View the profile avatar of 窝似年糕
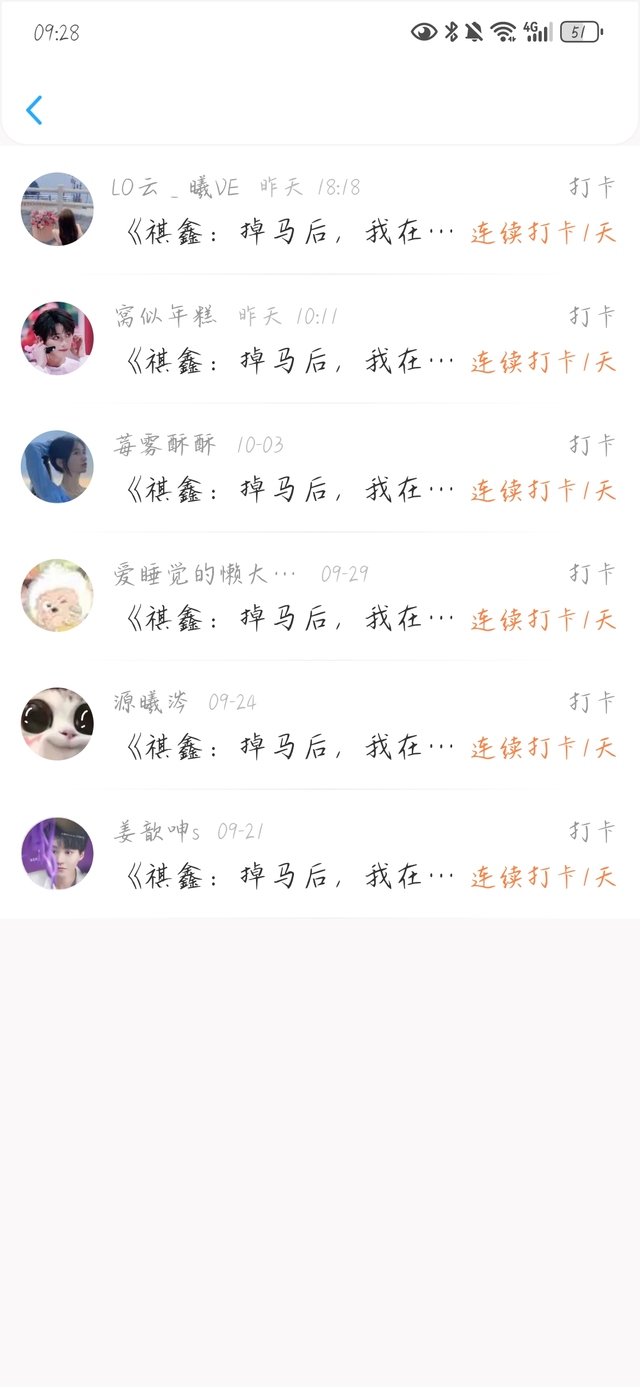The image size is (640, 1387). click(57, 338)
